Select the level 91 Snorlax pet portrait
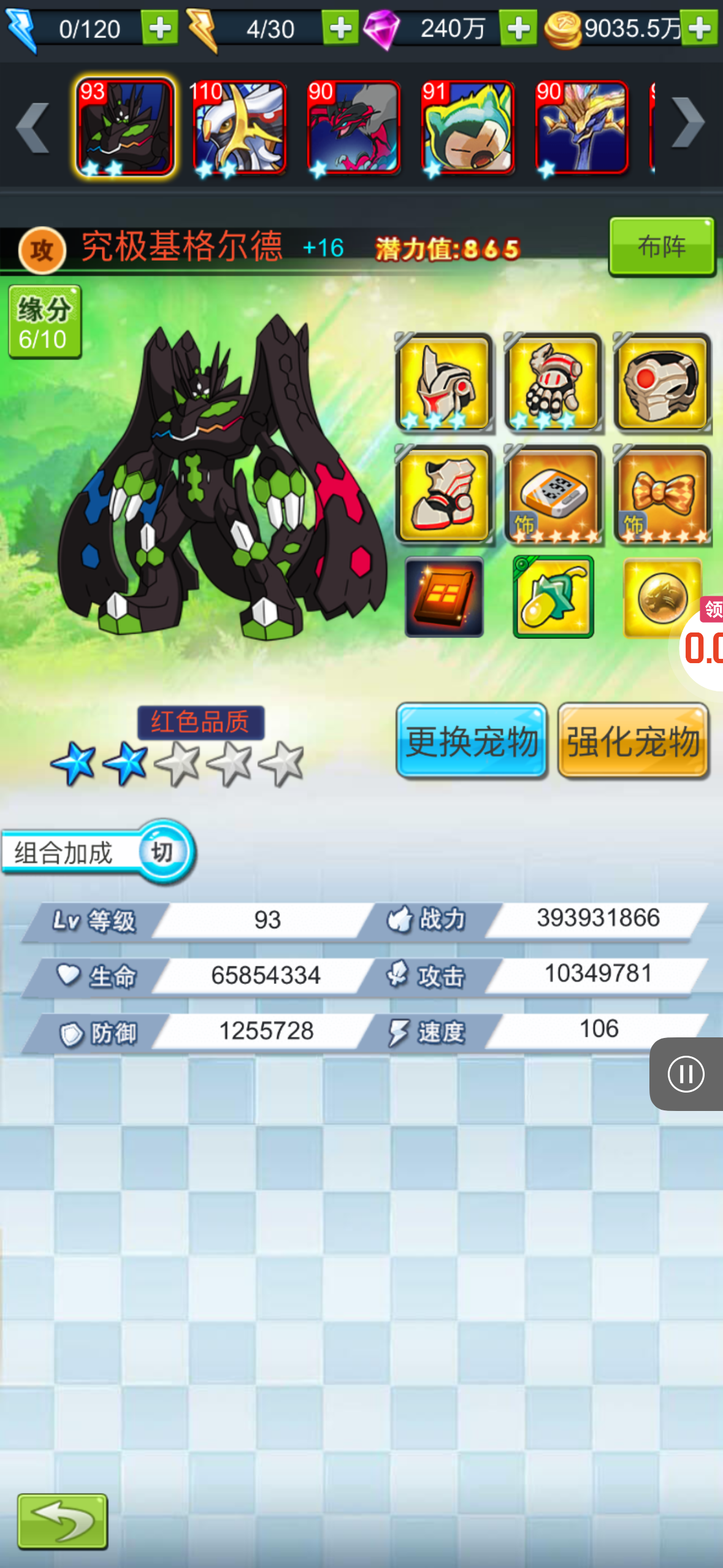 point(468,128)
